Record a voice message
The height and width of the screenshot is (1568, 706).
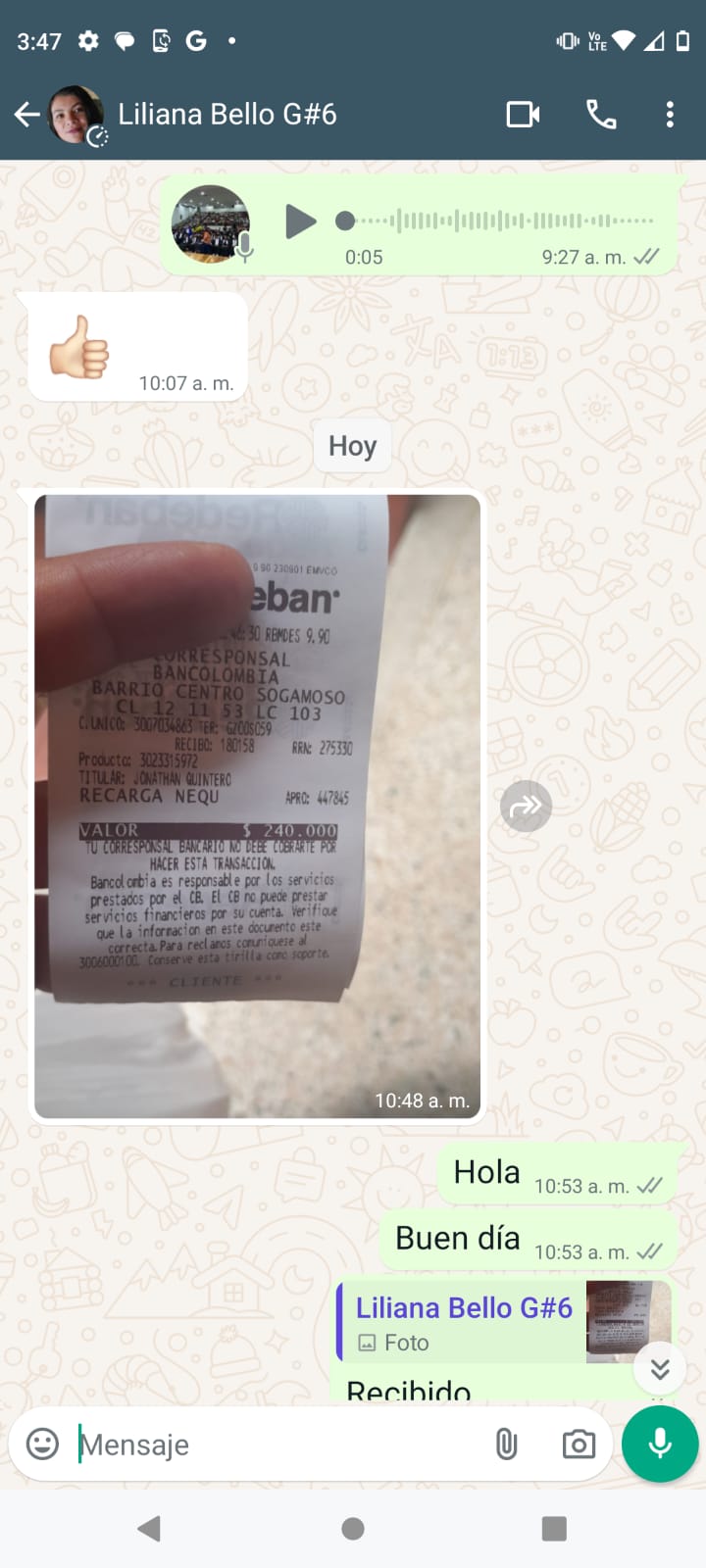pyautogui.click(x=660, y=1445)
